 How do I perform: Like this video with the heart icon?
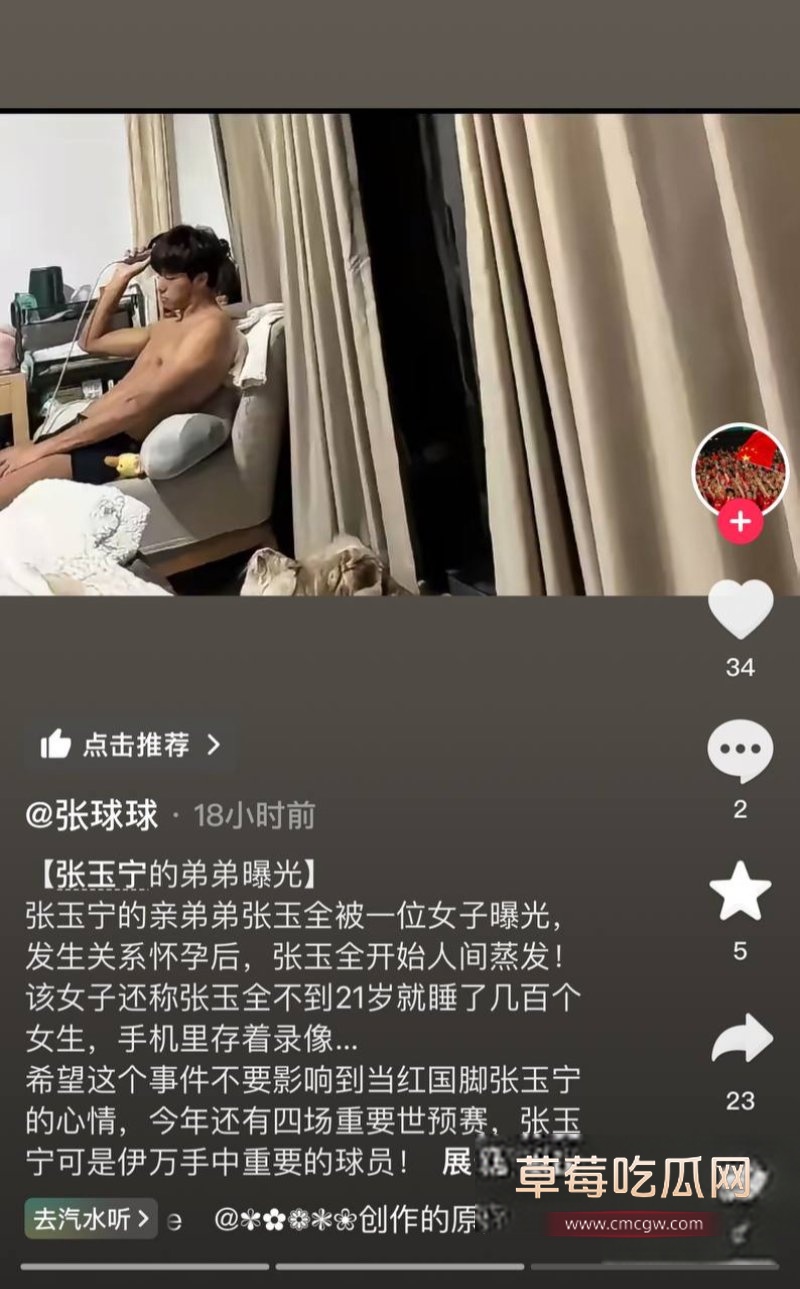click(740, 609)
